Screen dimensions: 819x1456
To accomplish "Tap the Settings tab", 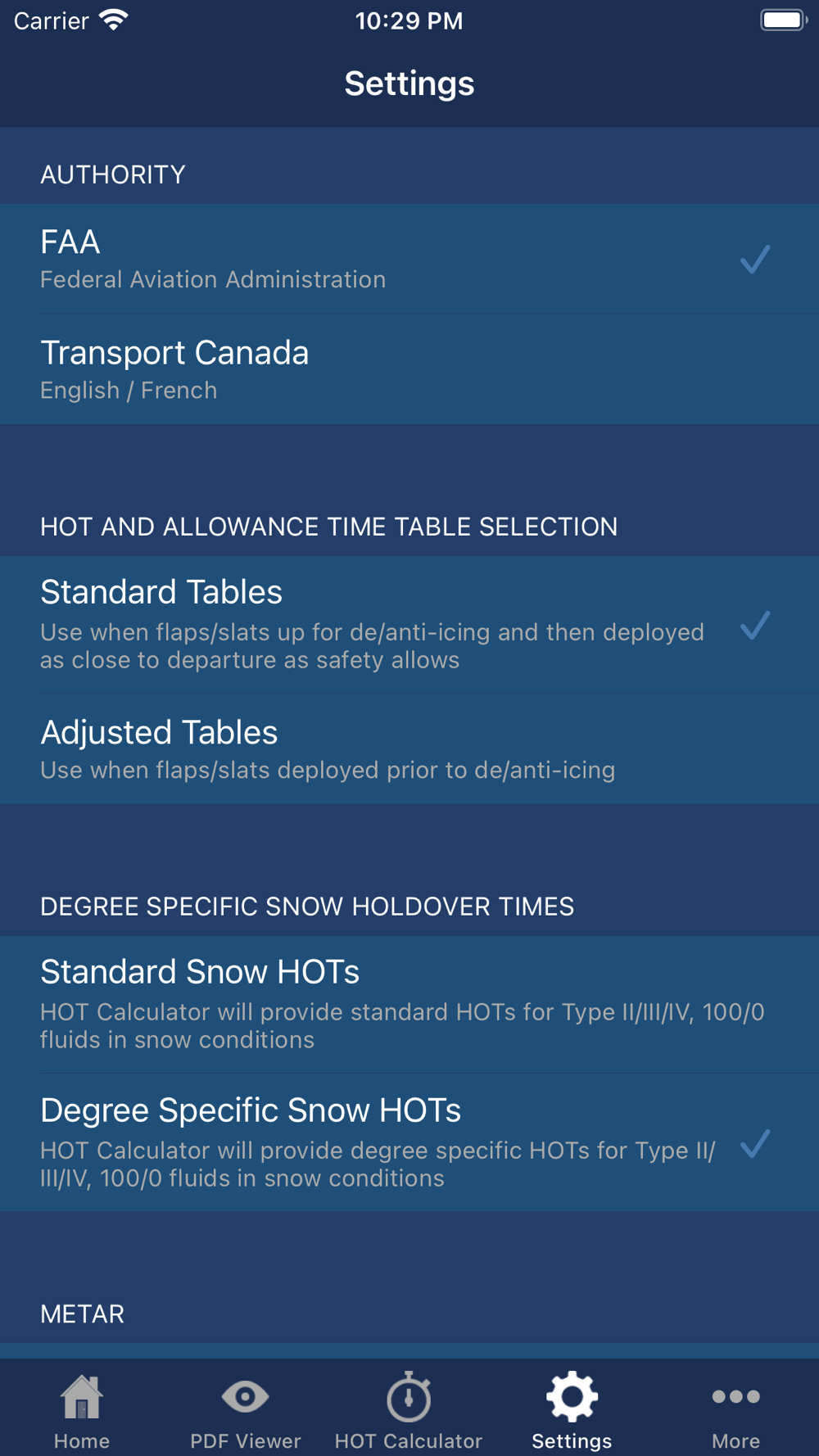I will coord(572,1410).
